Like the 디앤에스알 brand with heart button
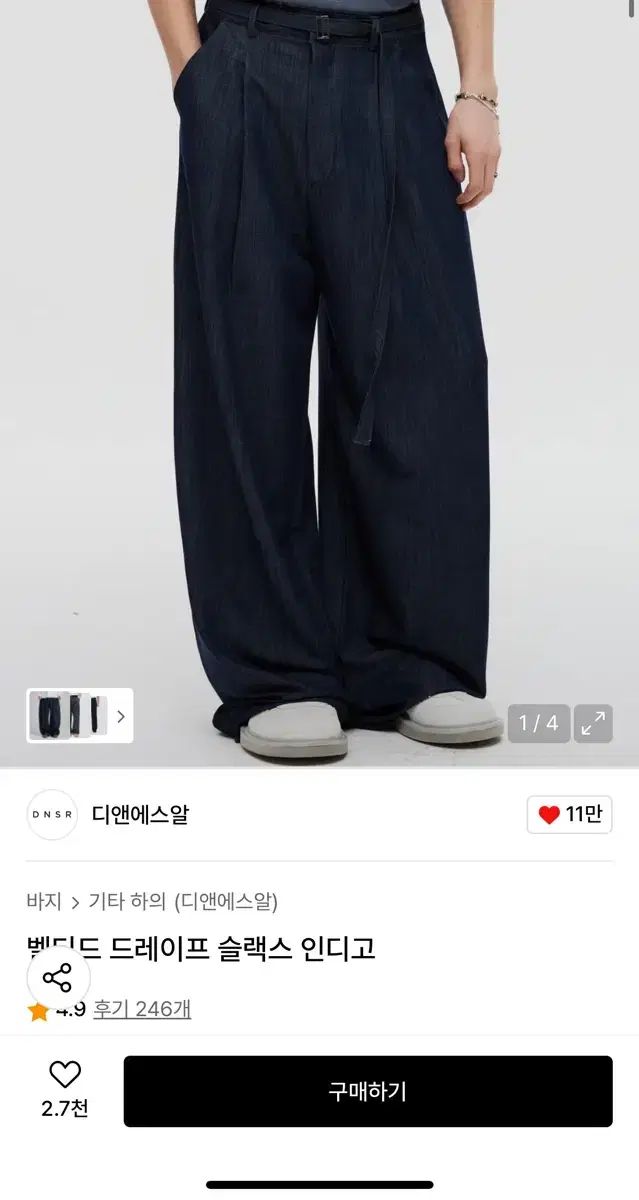Image resolution: width=639 pixels, height=1200 pixels. pos(569,815)
